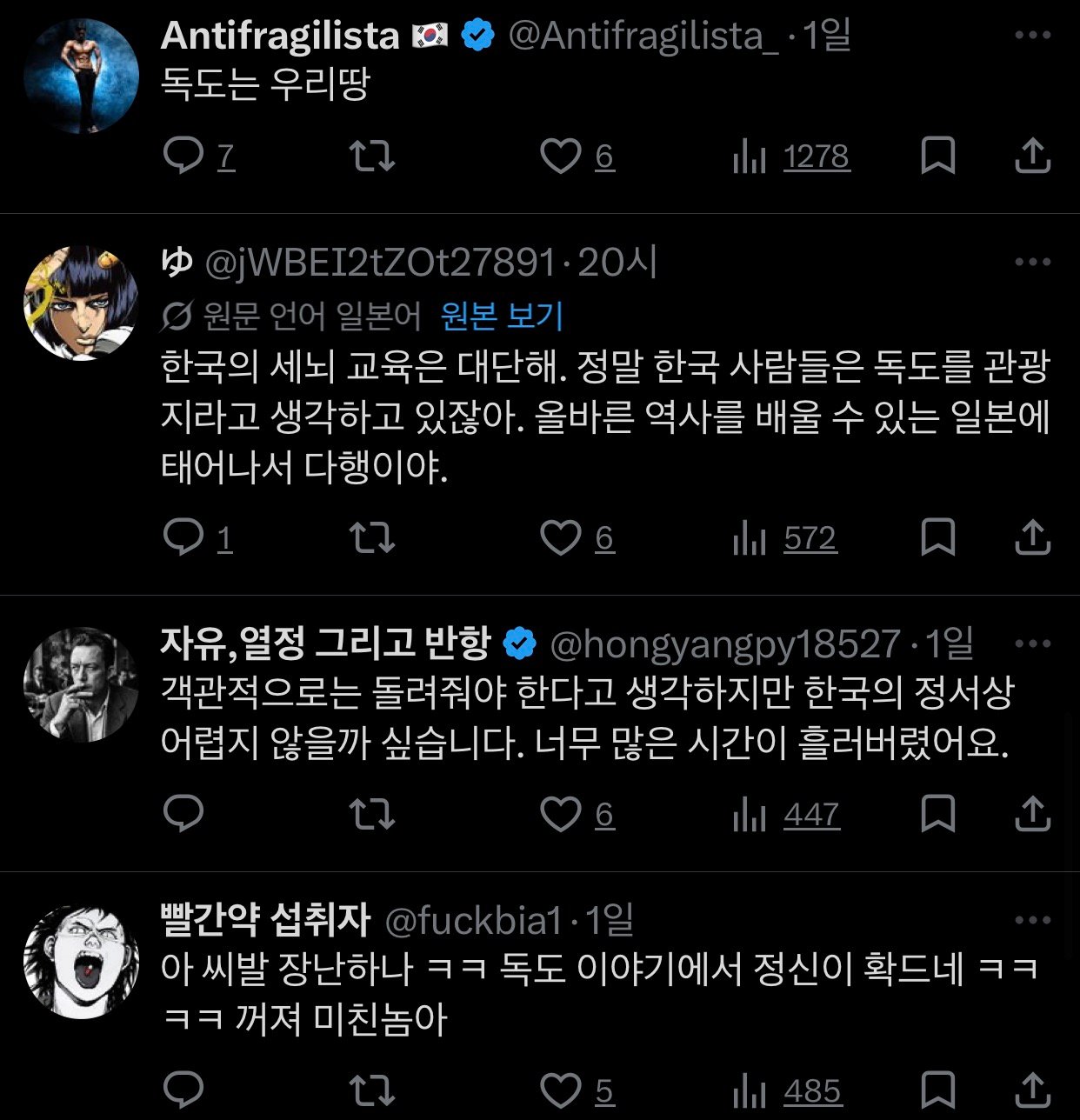Viewport: 1080px width, 1120px height.
Task: Open the profile of 빨간약 섭취자
Action: pos(81,962)
